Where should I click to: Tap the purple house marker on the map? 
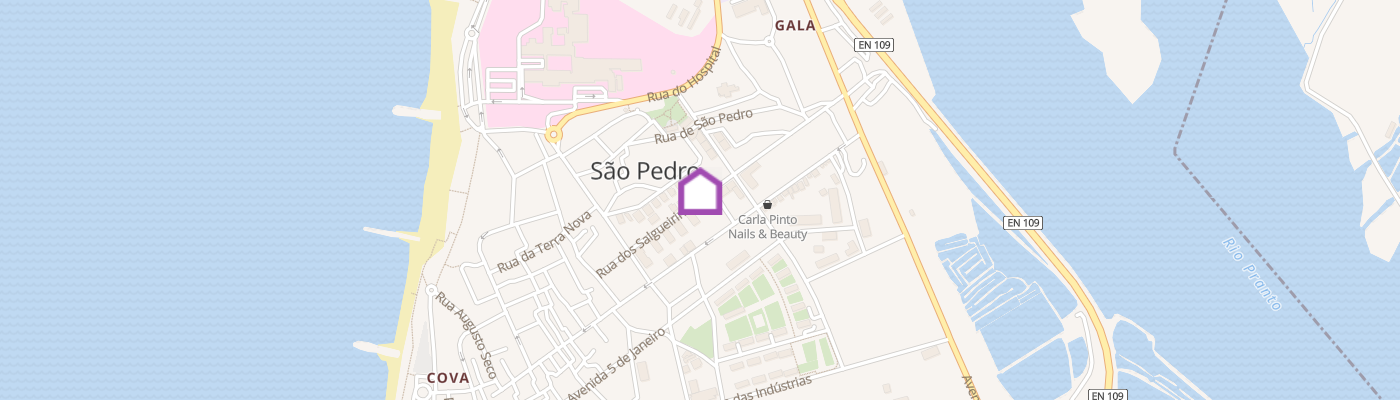pos(700,192)
